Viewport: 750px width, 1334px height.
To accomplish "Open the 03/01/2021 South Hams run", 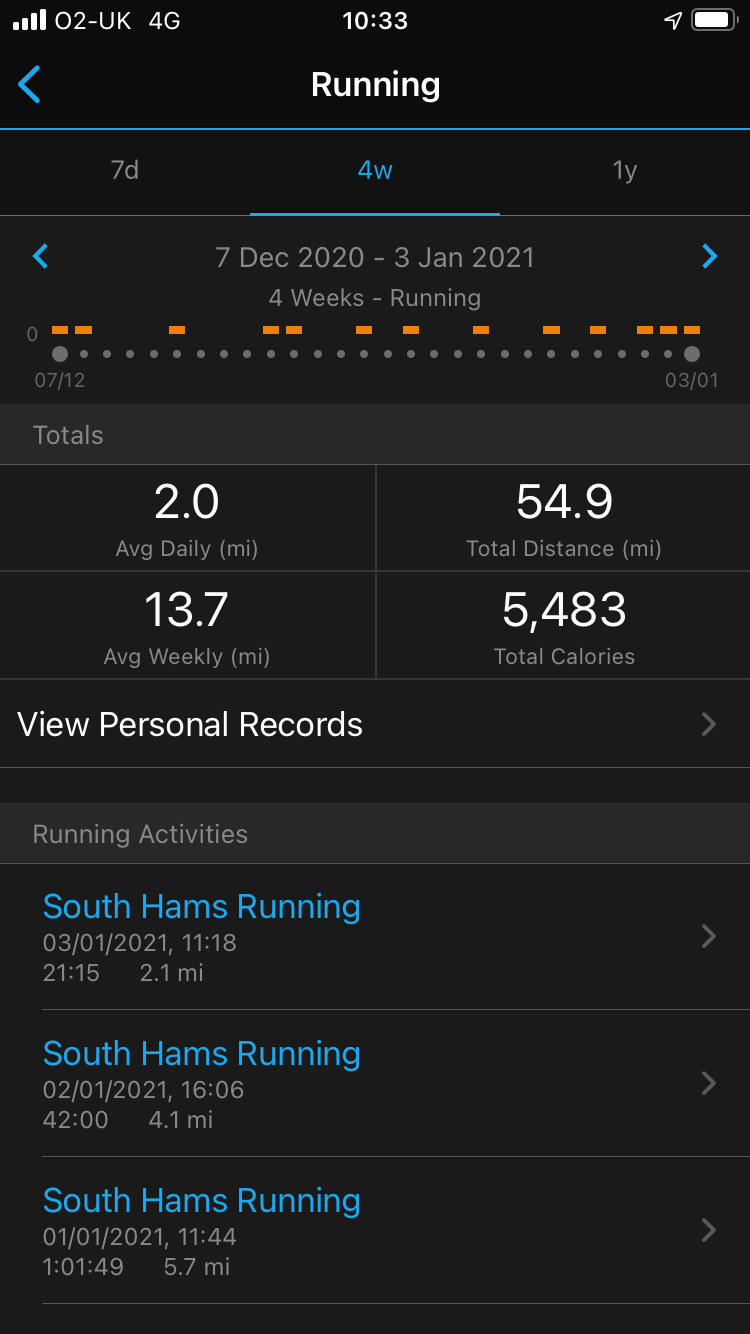I will tap(375, 937).
